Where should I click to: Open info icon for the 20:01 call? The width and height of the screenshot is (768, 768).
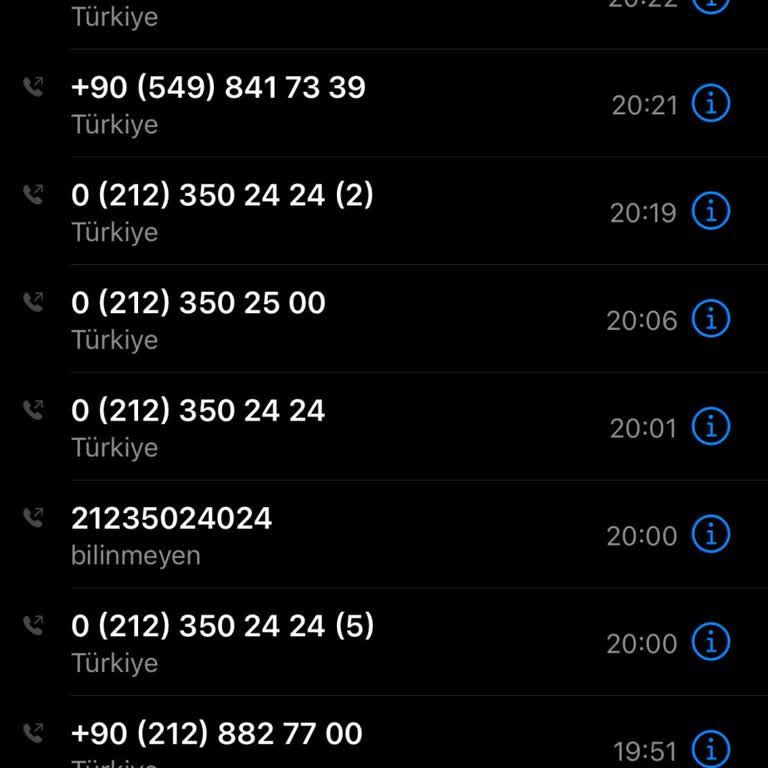pyautogui.click(x=711, y=427)
